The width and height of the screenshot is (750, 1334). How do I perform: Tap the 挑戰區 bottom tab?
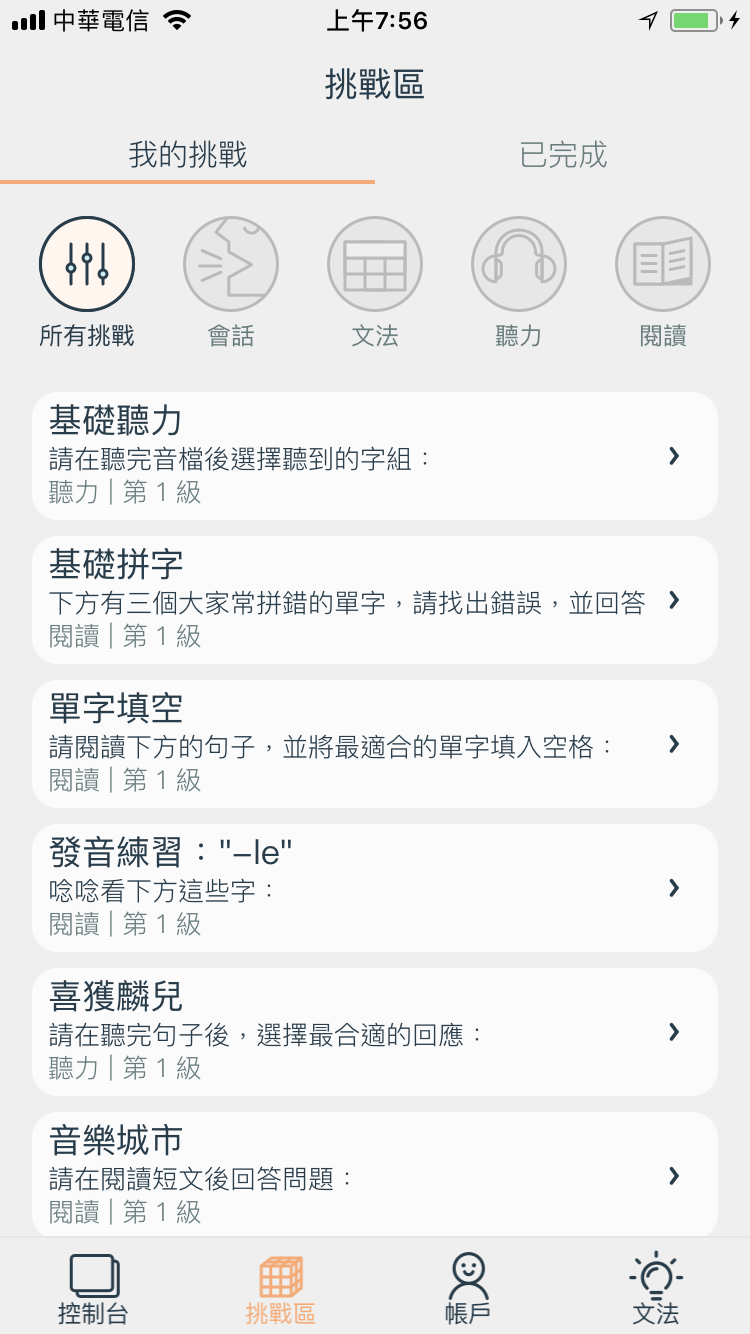click(x=281, y=1288)
